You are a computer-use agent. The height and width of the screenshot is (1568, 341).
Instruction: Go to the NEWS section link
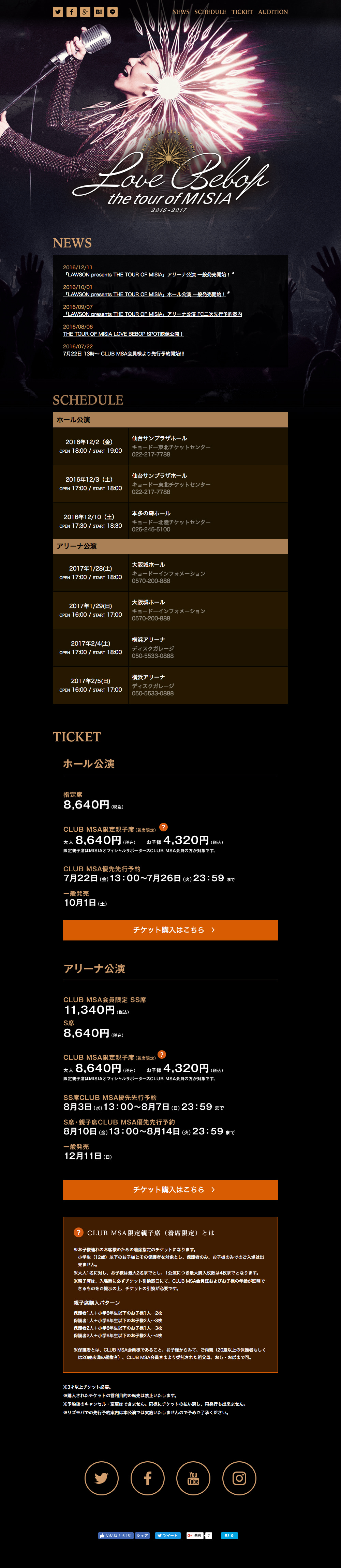click(x=180, y=12)
